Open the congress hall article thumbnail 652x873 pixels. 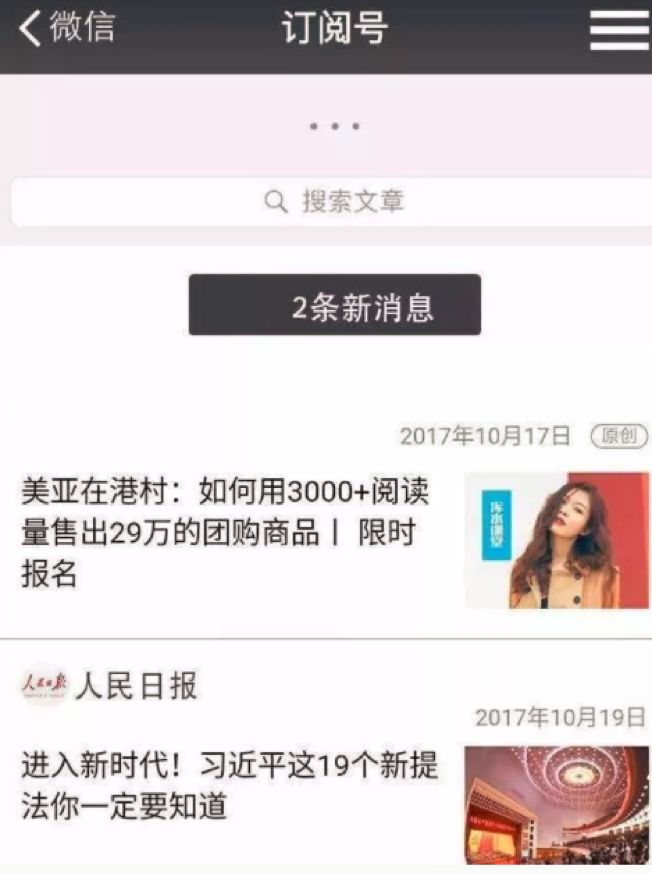[556, 804]
